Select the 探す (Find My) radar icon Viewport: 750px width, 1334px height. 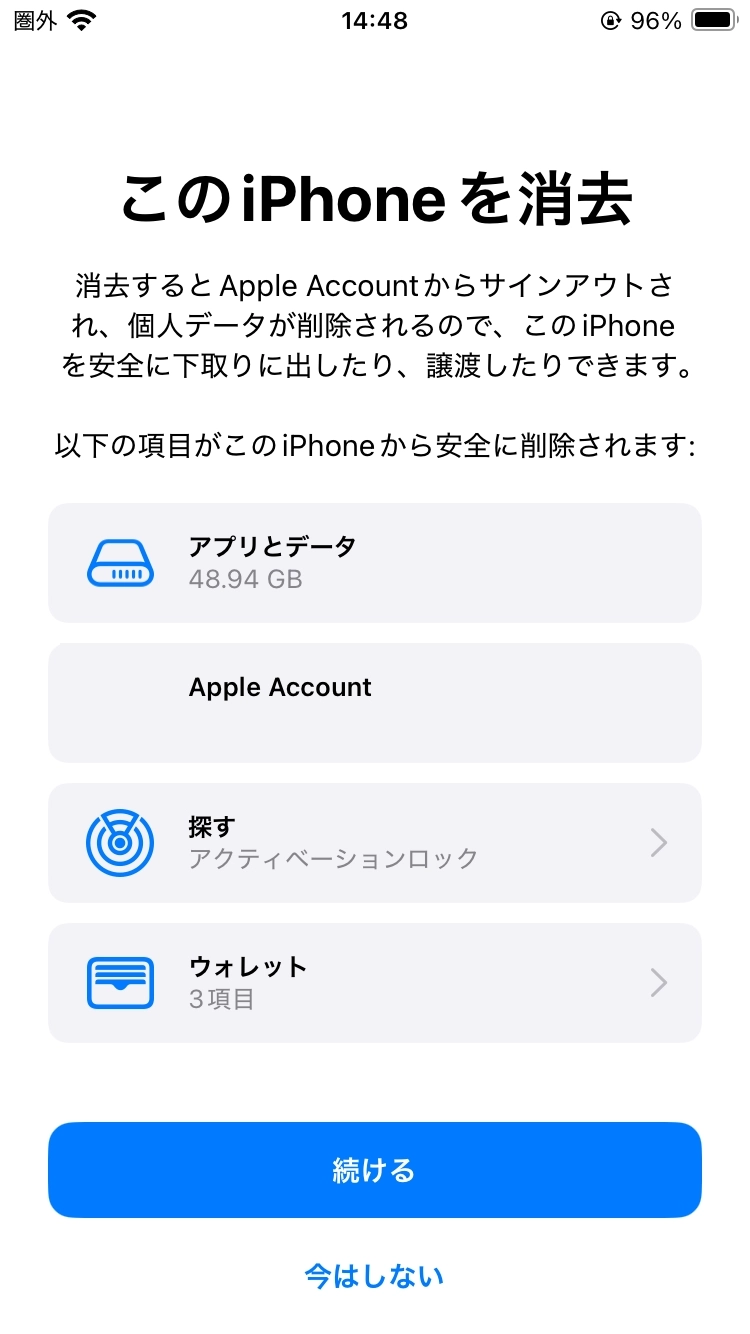pos(120,842)
